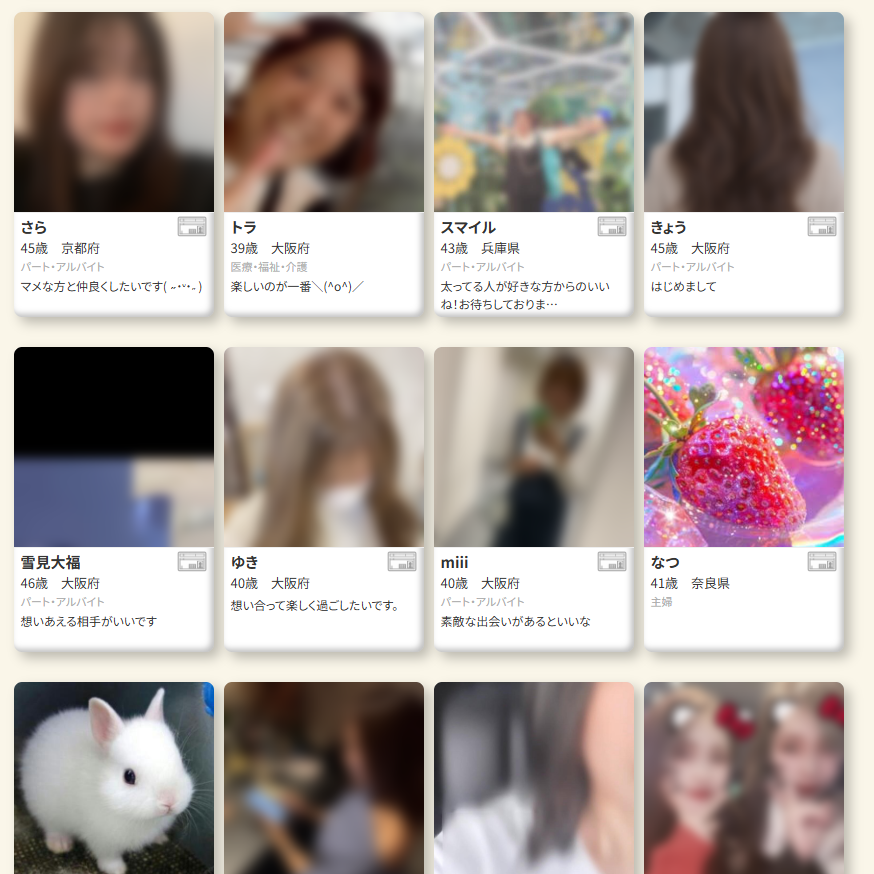The width and height of the screenshot is (874, 874).
Task: Tap the card icon beside きょう's name
Action: (x=822, y=226)
